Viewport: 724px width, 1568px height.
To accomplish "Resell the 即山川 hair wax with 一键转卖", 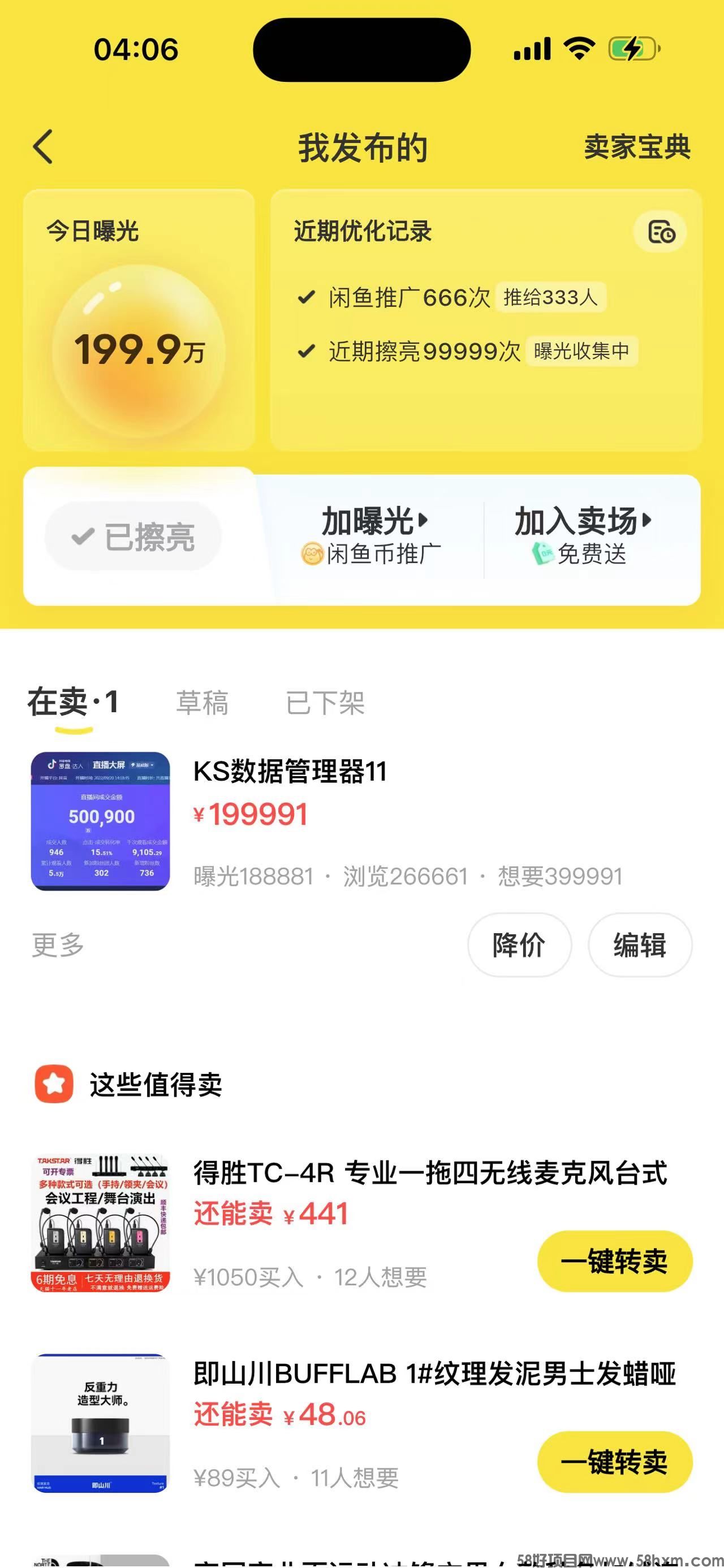I will coord(614,1462).
